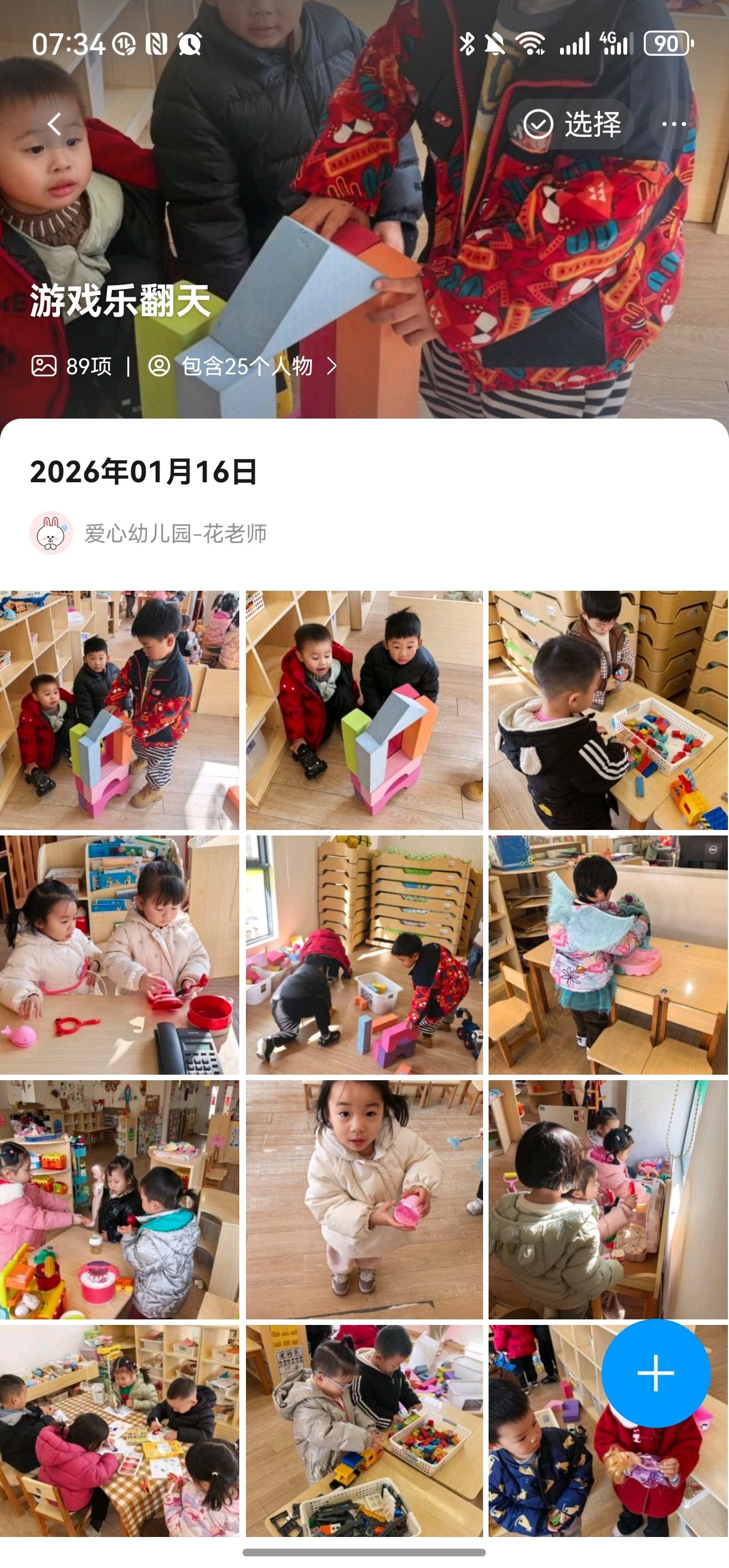View photo of two girls with red toy kitchen set
The width and height of the screenshot is (729, 1568).
119,955
